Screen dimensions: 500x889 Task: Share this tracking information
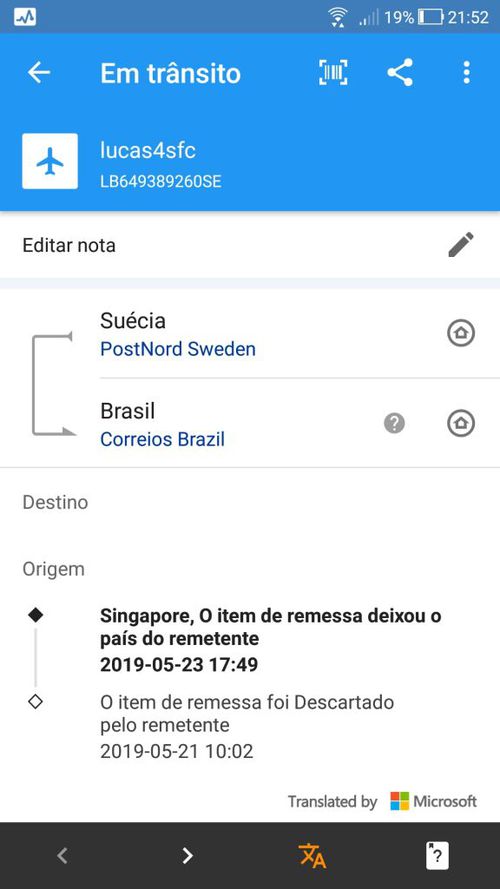pos(400,73)
